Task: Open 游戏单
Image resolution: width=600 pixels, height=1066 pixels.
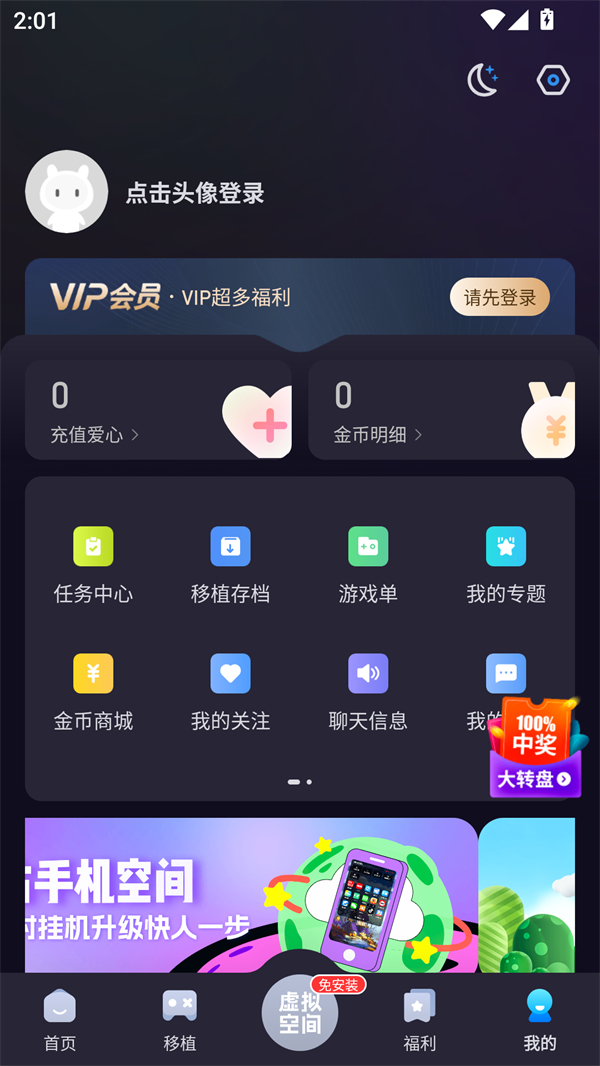Action: click(x=368, y=565)
